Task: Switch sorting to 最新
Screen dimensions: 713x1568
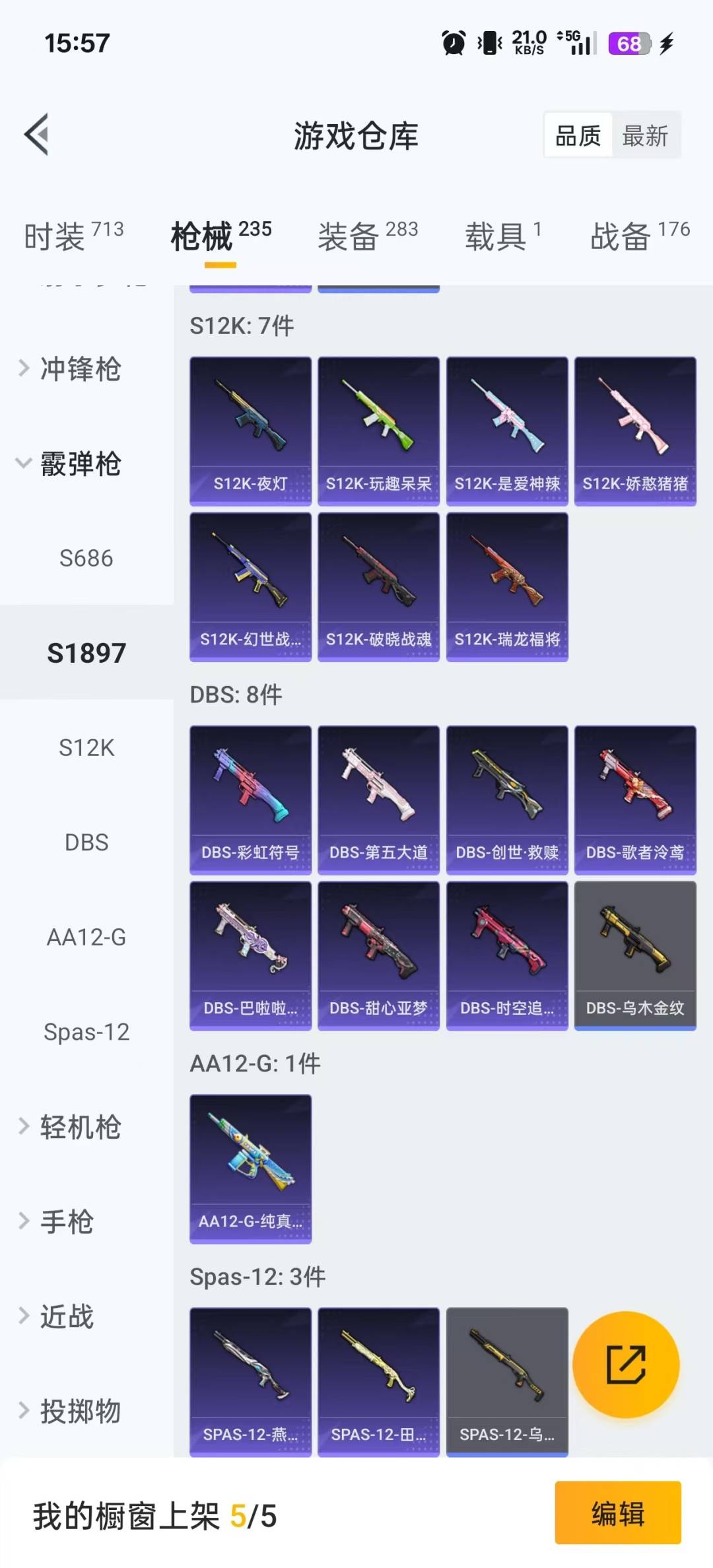Action: pos(645,136)
